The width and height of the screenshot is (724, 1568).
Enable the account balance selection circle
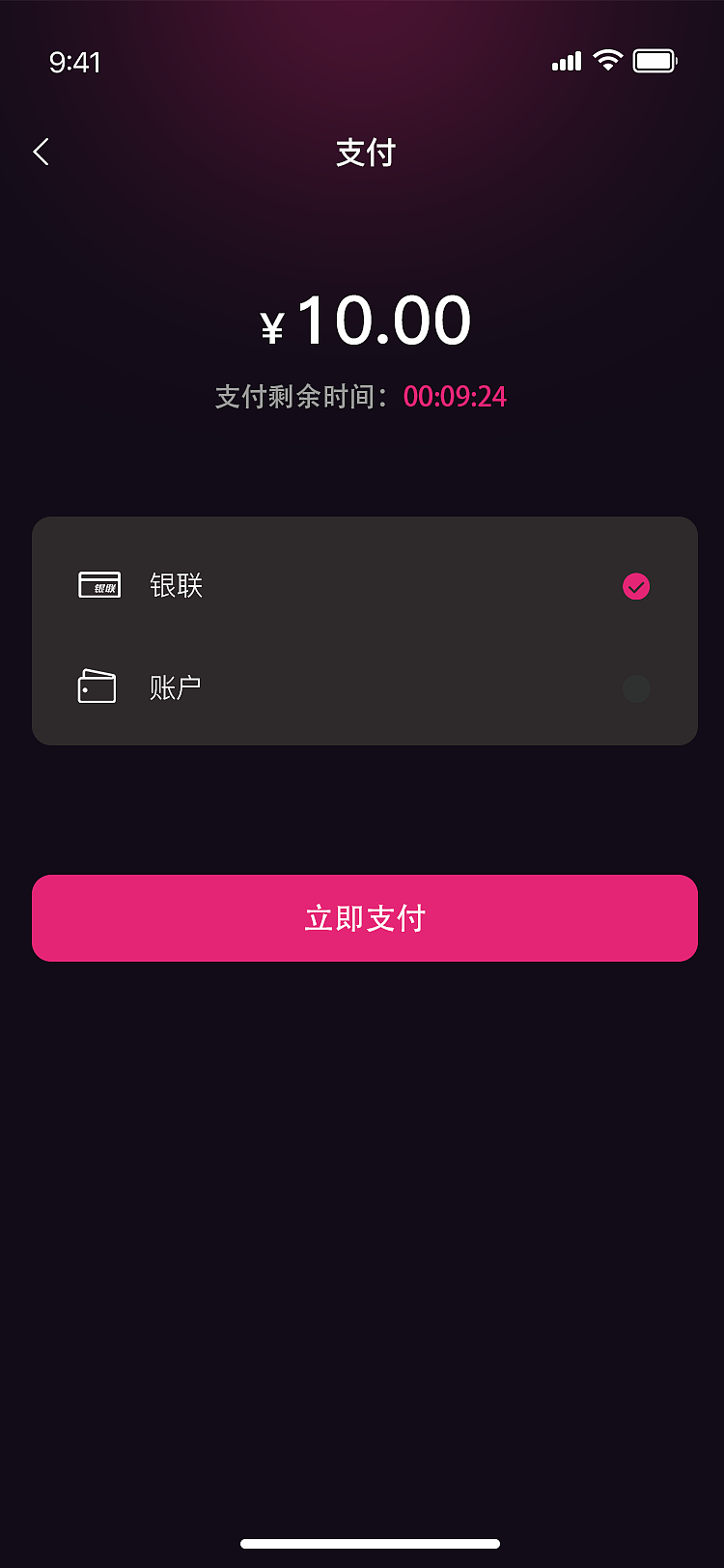point(635,688)
